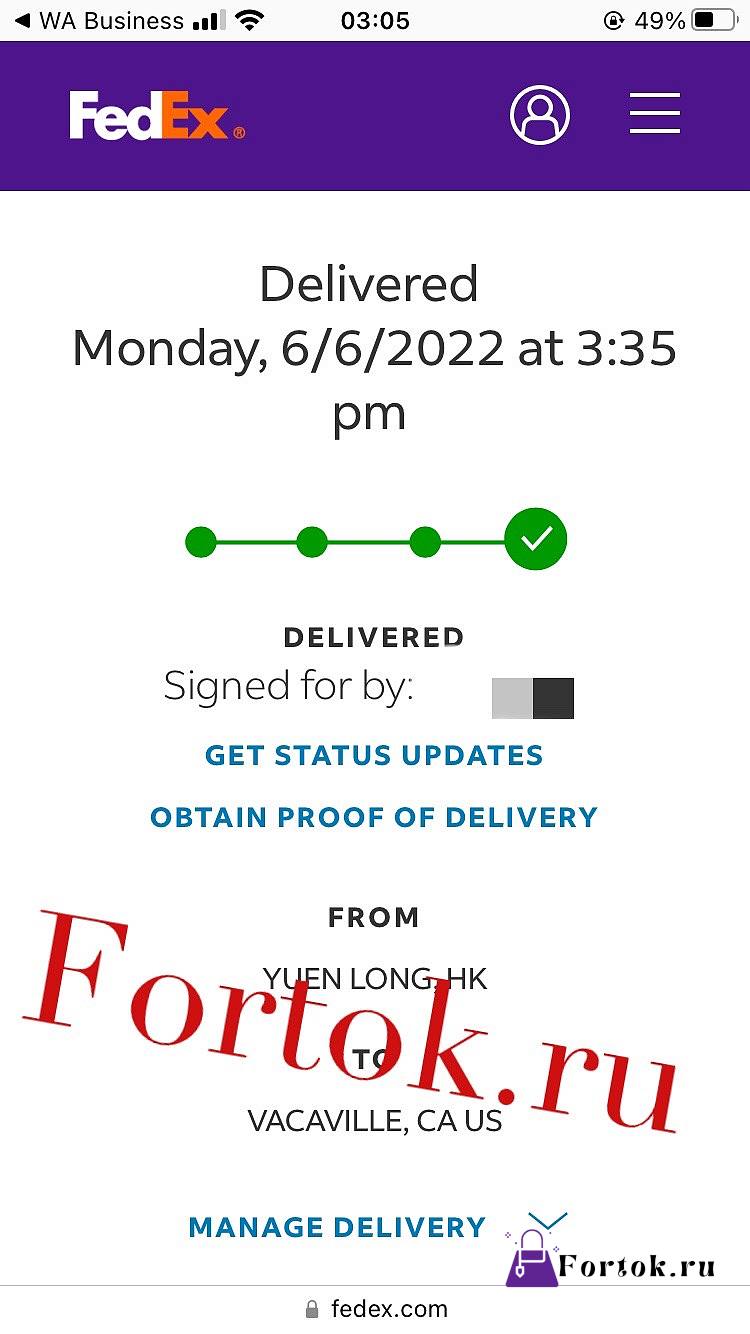The height and width of the screenshot is (1334, 750).
Task: Tap Get Status Updates link
Action: (374, 755)
